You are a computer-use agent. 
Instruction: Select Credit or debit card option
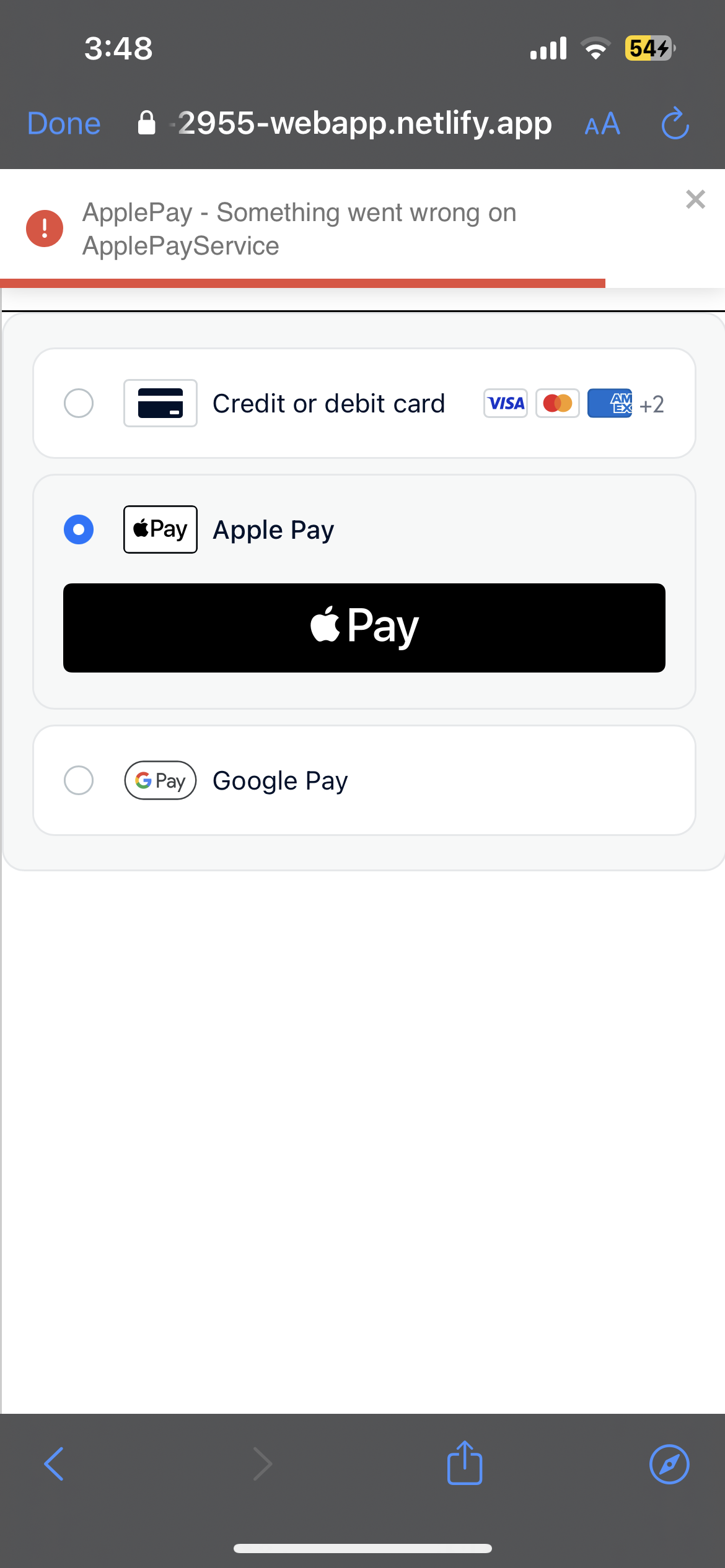click(x=79, y=403)
